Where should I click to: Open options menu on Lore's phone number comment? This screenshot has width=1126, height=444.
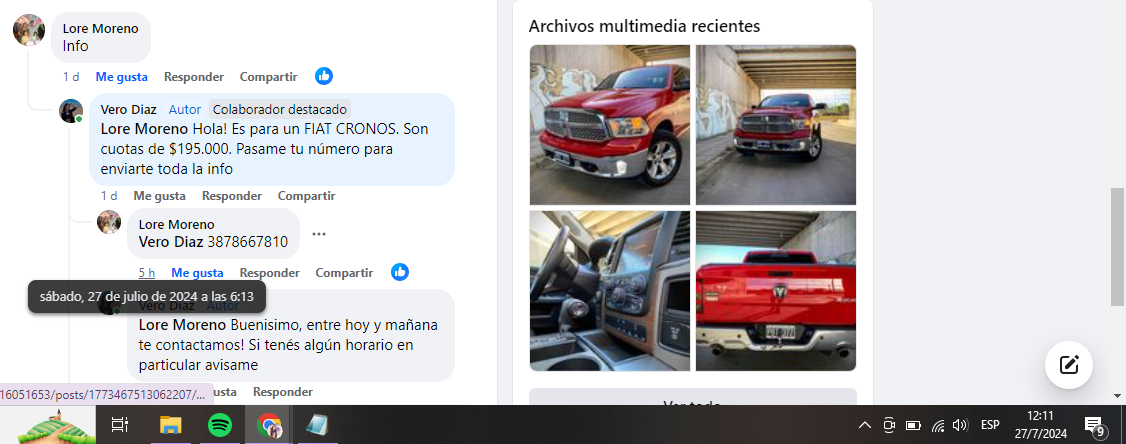(319, 234)
